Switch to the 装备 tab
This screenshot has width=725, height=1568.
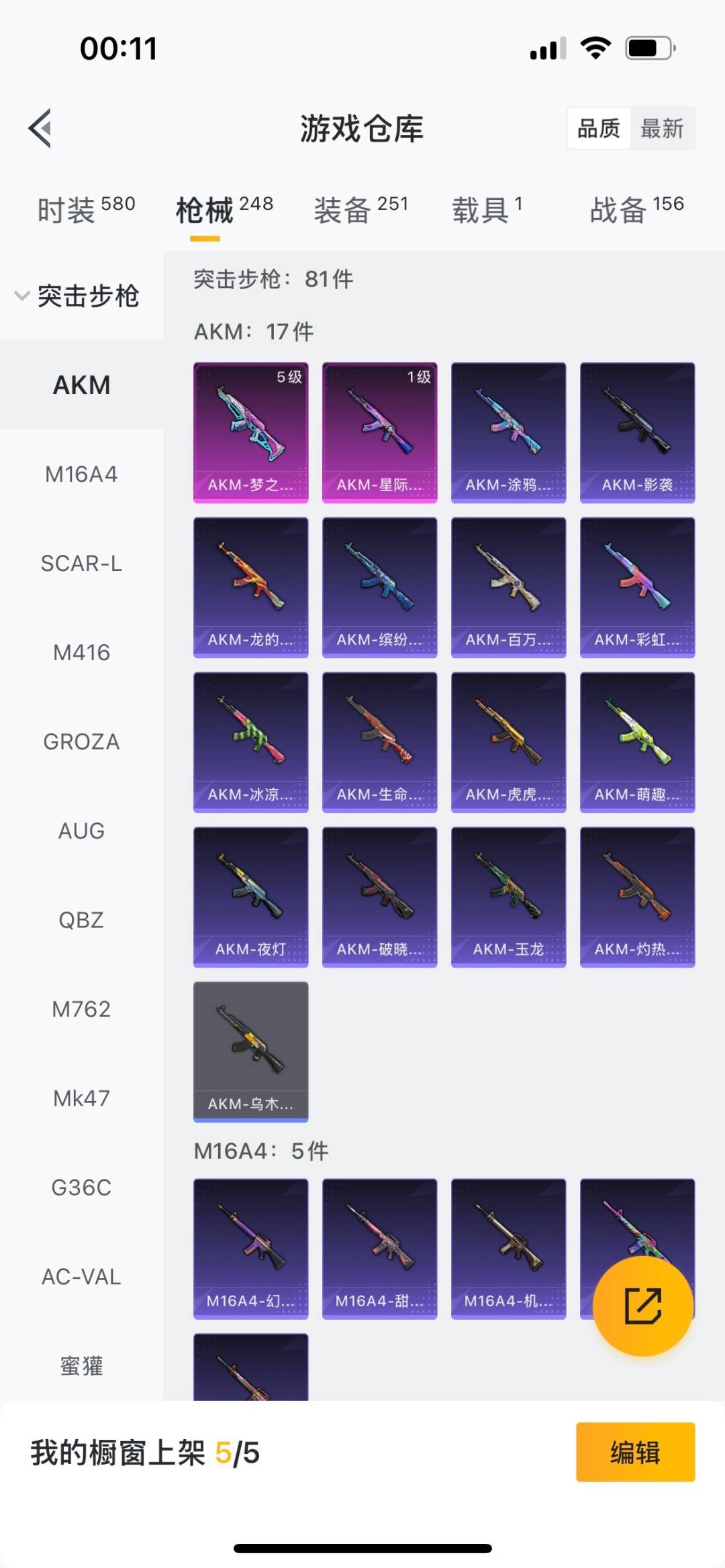coord(360,210)
